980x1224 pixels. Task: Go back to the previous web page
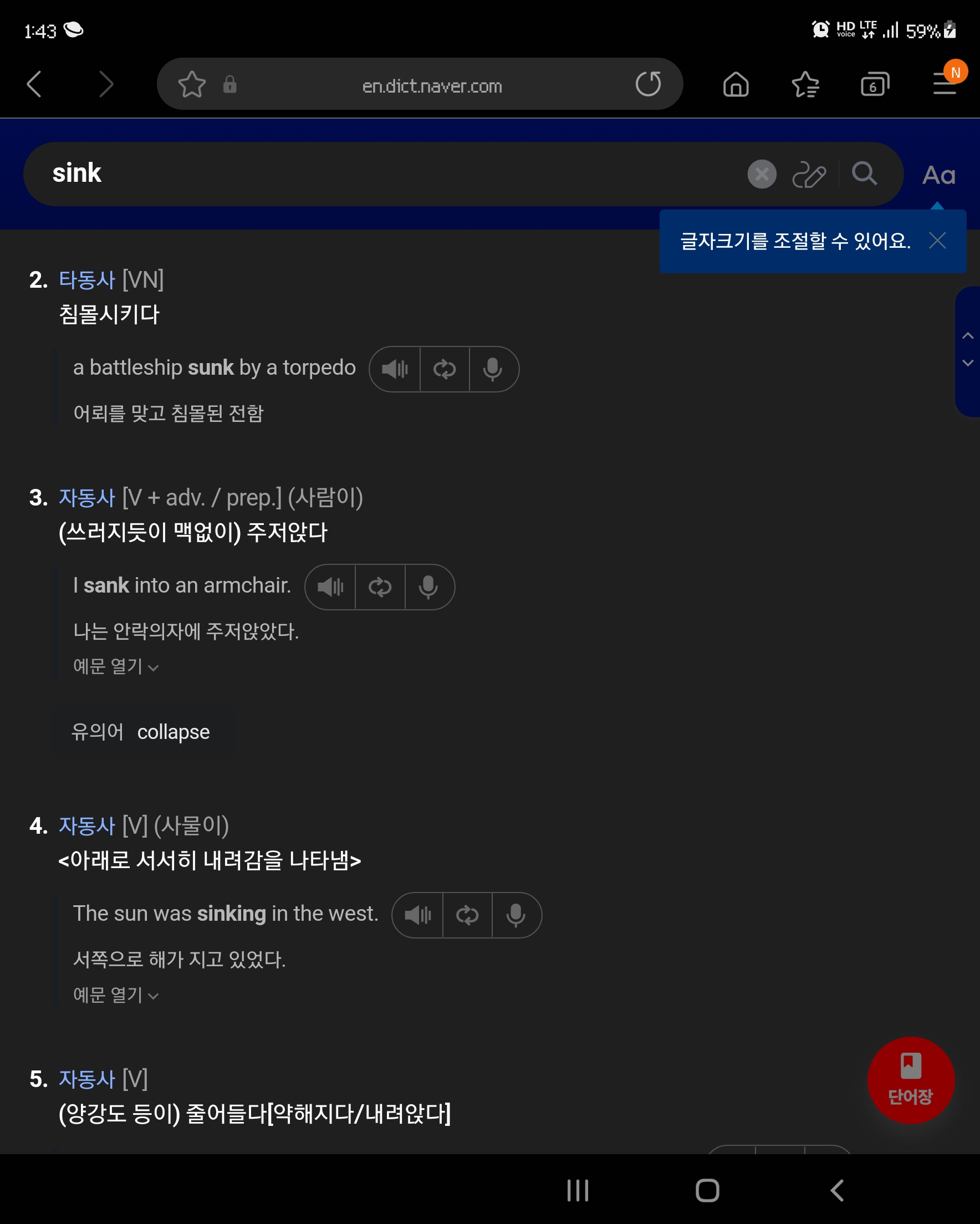click(34, 84)
